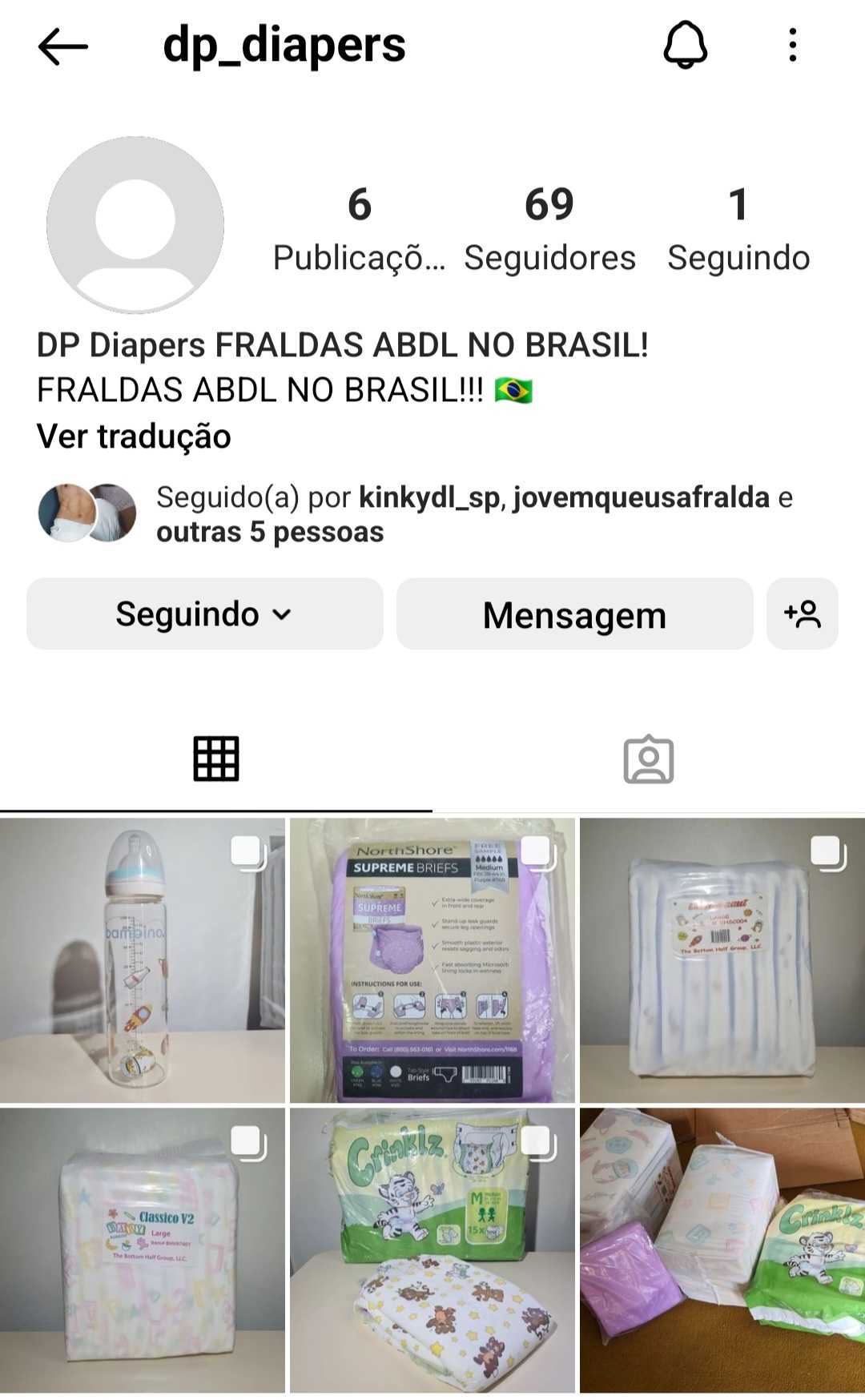
Task: View the profile picture
Action: [x=135, y=225]
